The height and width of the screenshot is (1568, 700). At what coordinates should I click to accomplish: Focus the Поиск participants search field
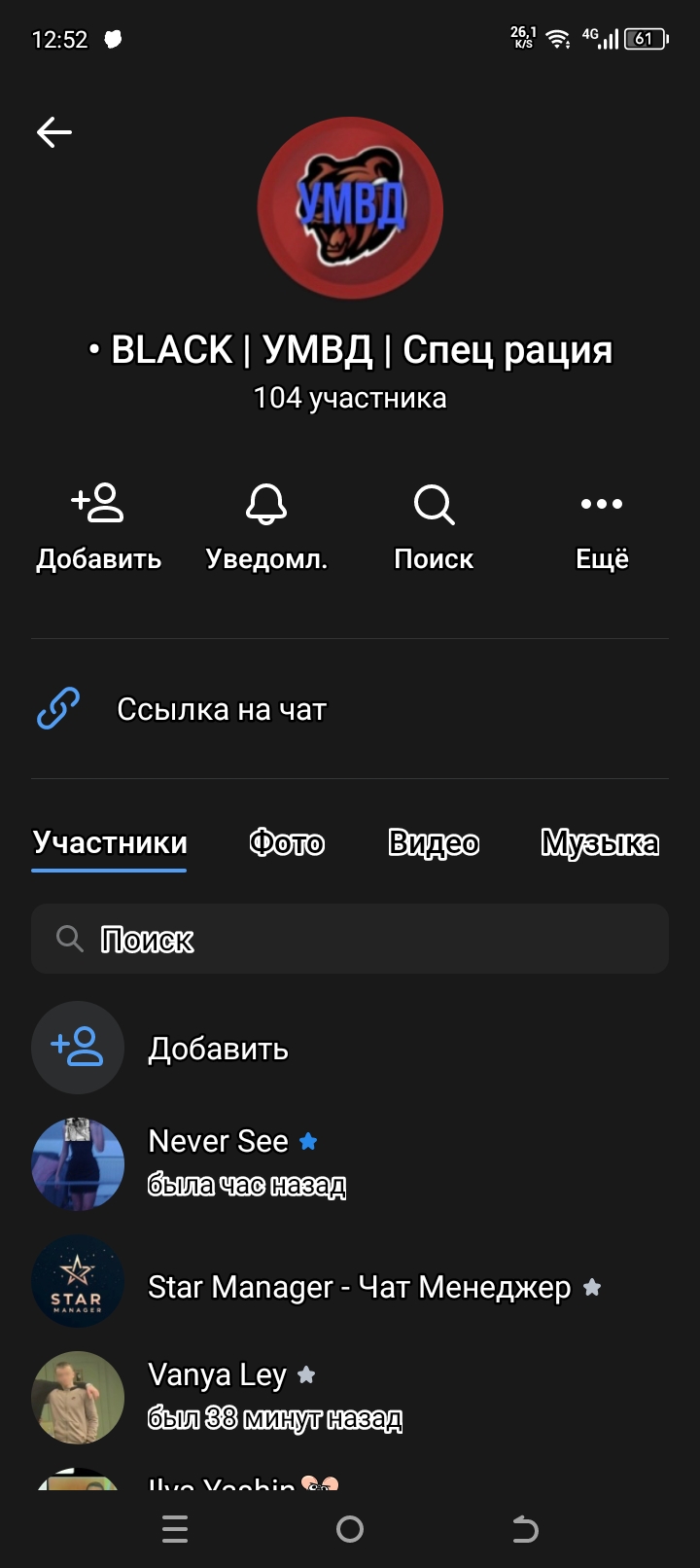350,940
